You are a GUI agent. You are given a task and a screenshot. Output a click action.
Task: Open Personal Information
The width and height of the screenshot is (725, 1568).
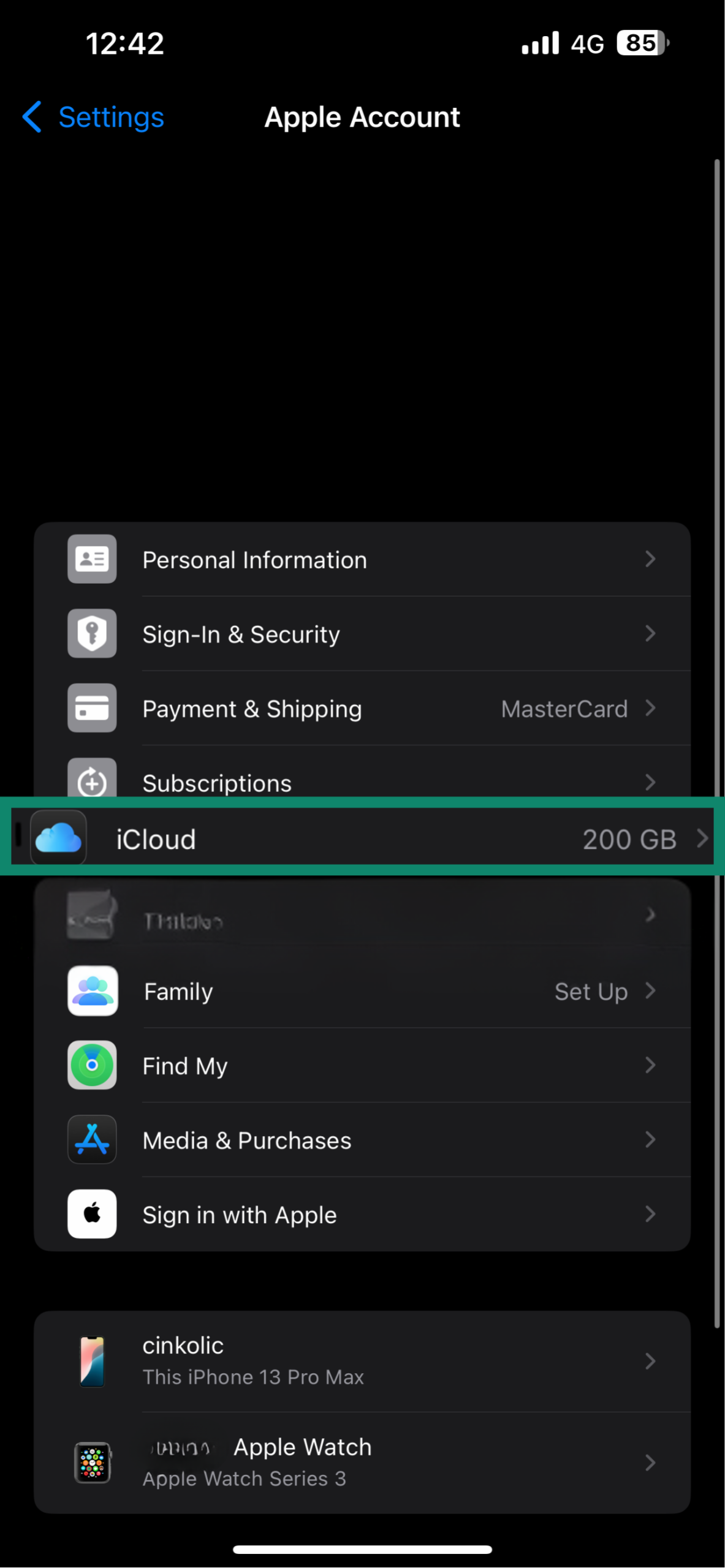(x=362, y=559)
